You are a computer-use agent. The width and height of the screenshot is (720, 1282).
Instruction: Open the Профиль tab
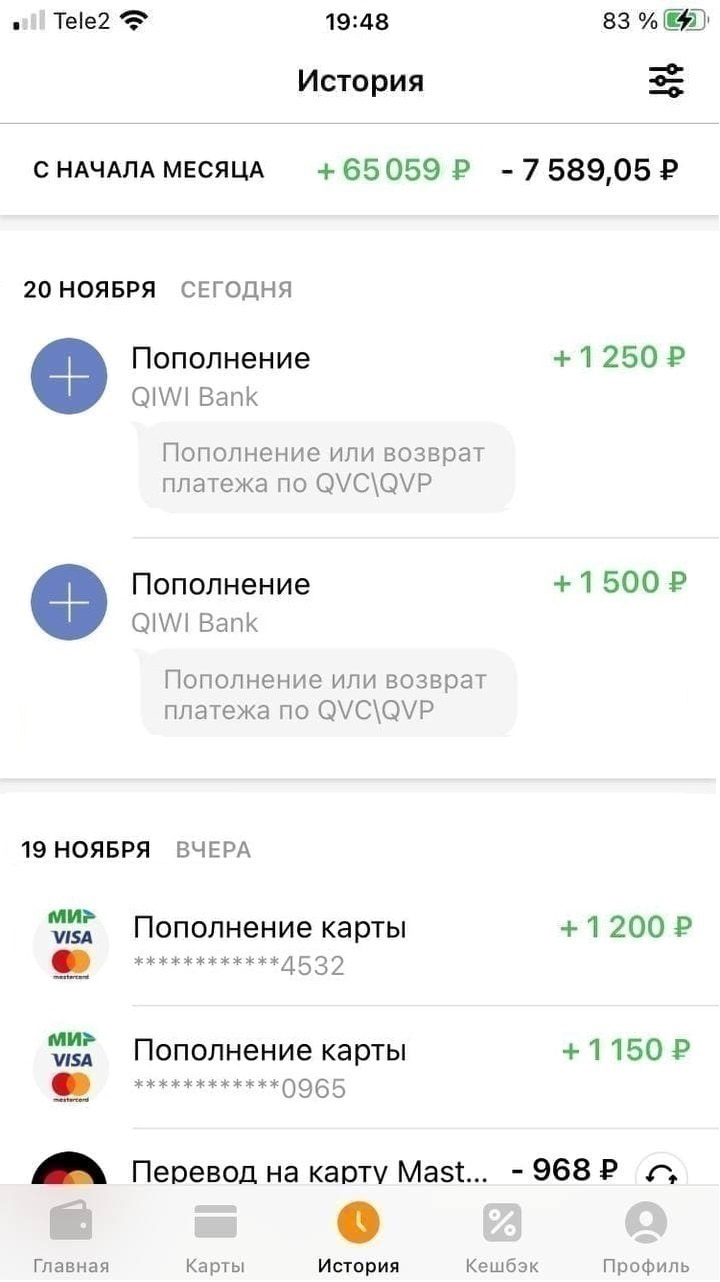pyautogui.click(x=646, y=1238)
